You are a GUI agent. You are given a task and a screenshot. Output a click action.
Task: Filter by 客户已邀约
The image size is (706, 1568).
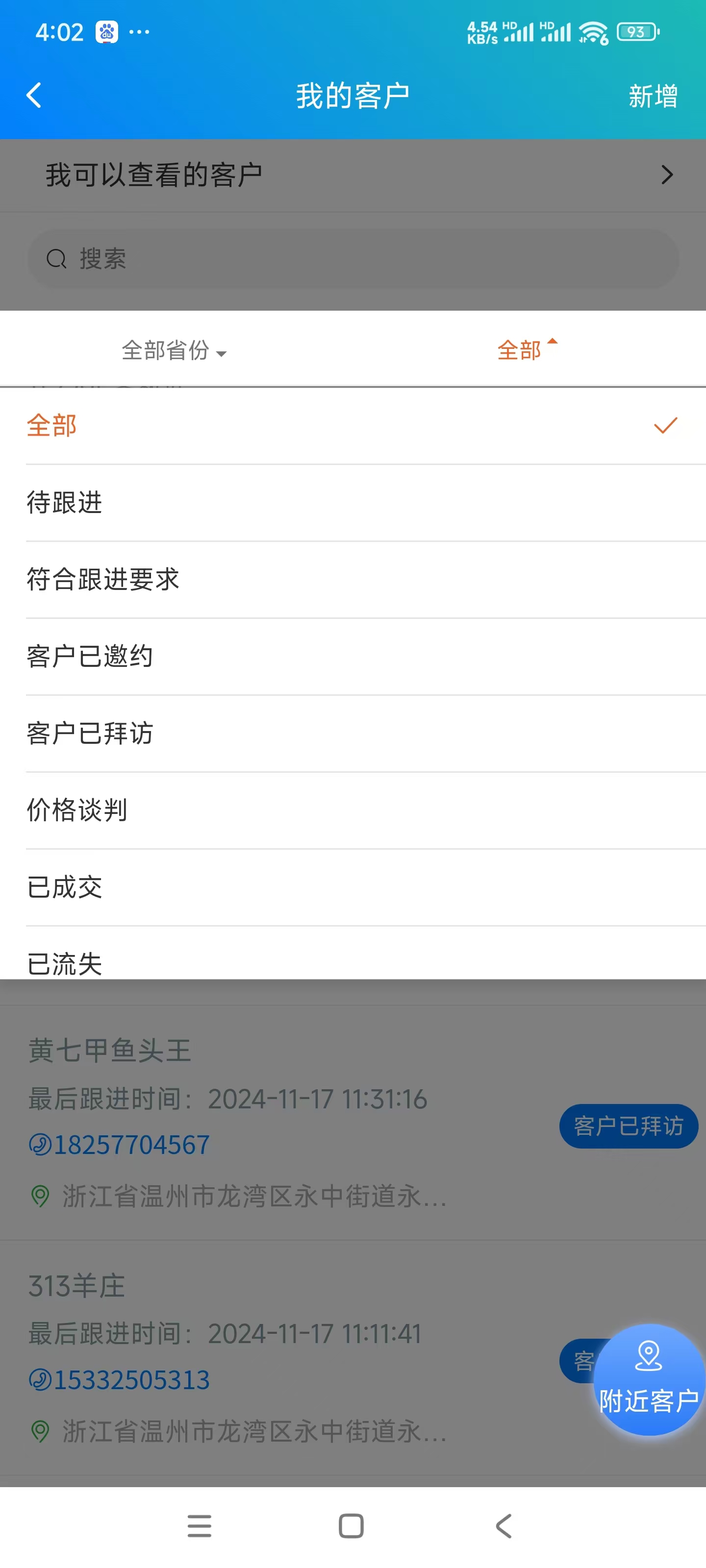pyautogui.click(x=353, y=657)
